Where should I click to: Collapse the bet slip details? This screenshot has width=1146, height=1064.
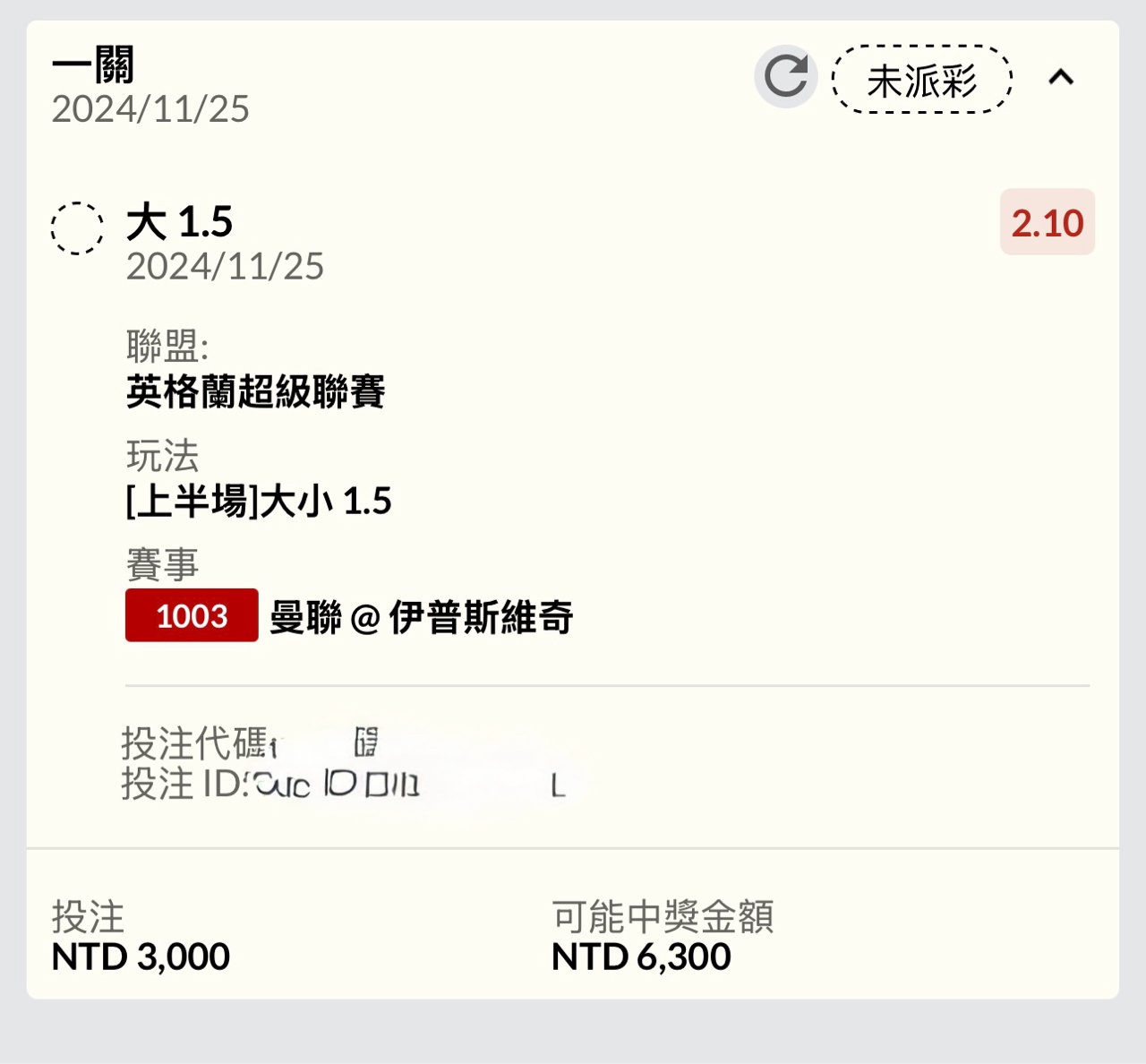tap(1061, 78)
